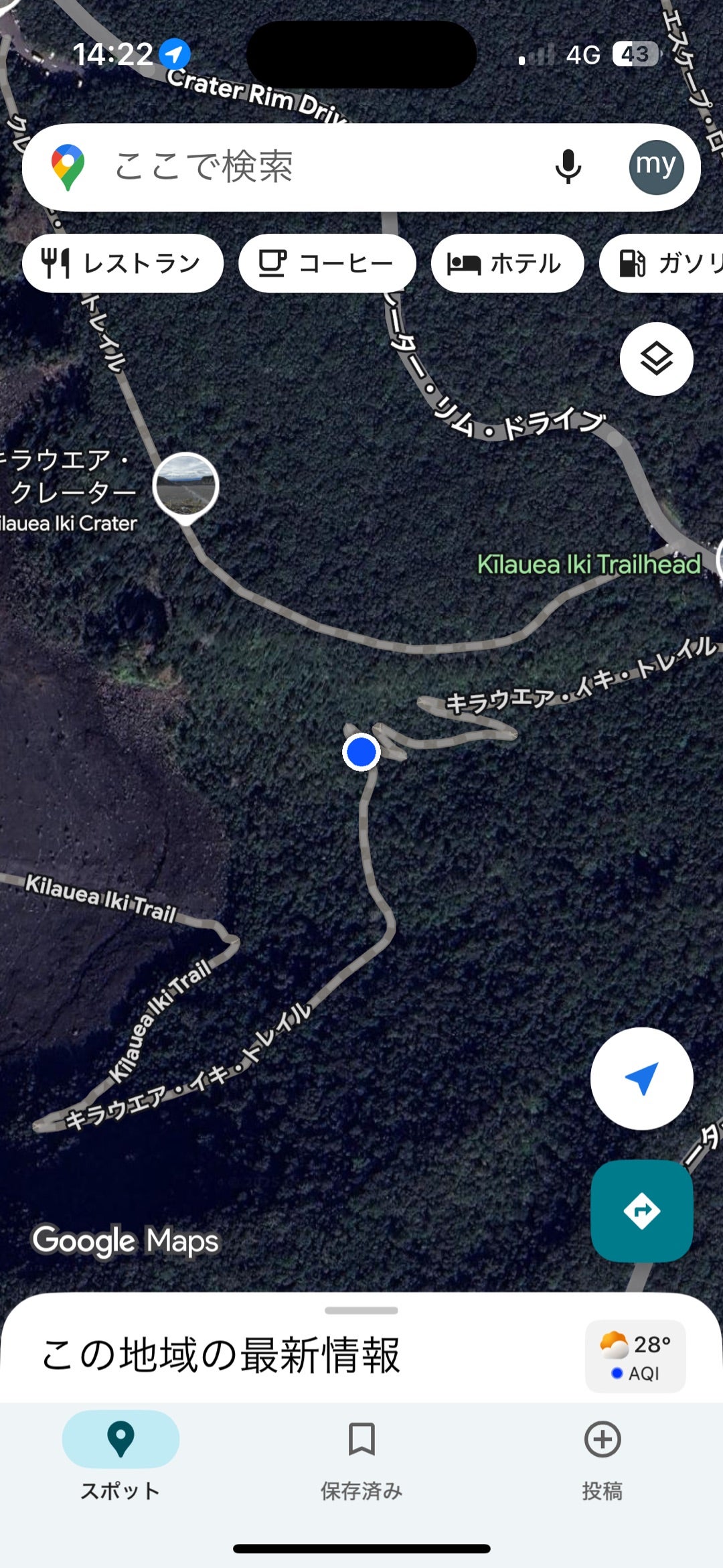
Task: Open the account profile avatar
Action: (x=656, y=167)
